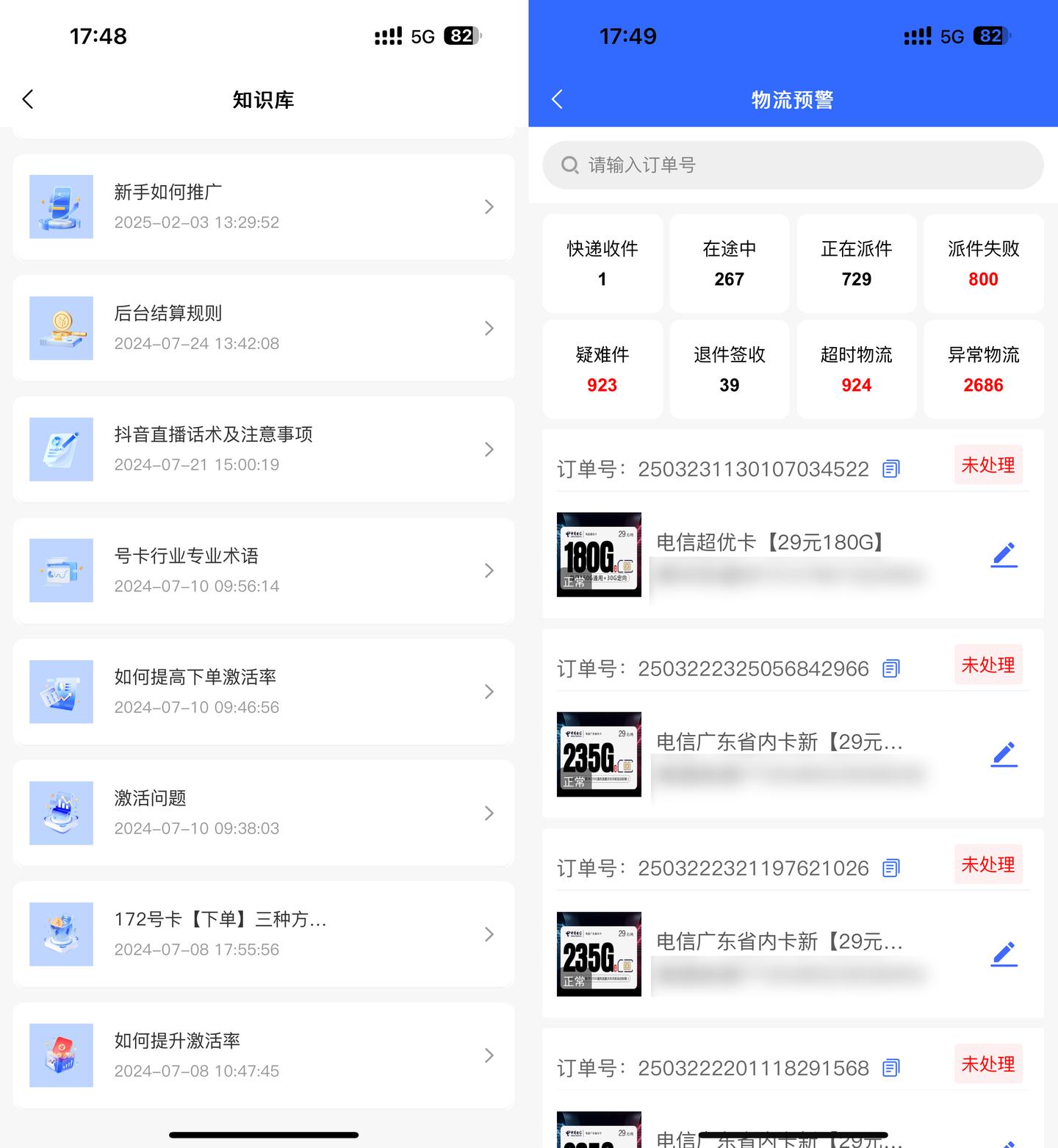View the 如何提高下单激活率 article
This screenshot has width=1058, height=1148.
pos(264,692)
